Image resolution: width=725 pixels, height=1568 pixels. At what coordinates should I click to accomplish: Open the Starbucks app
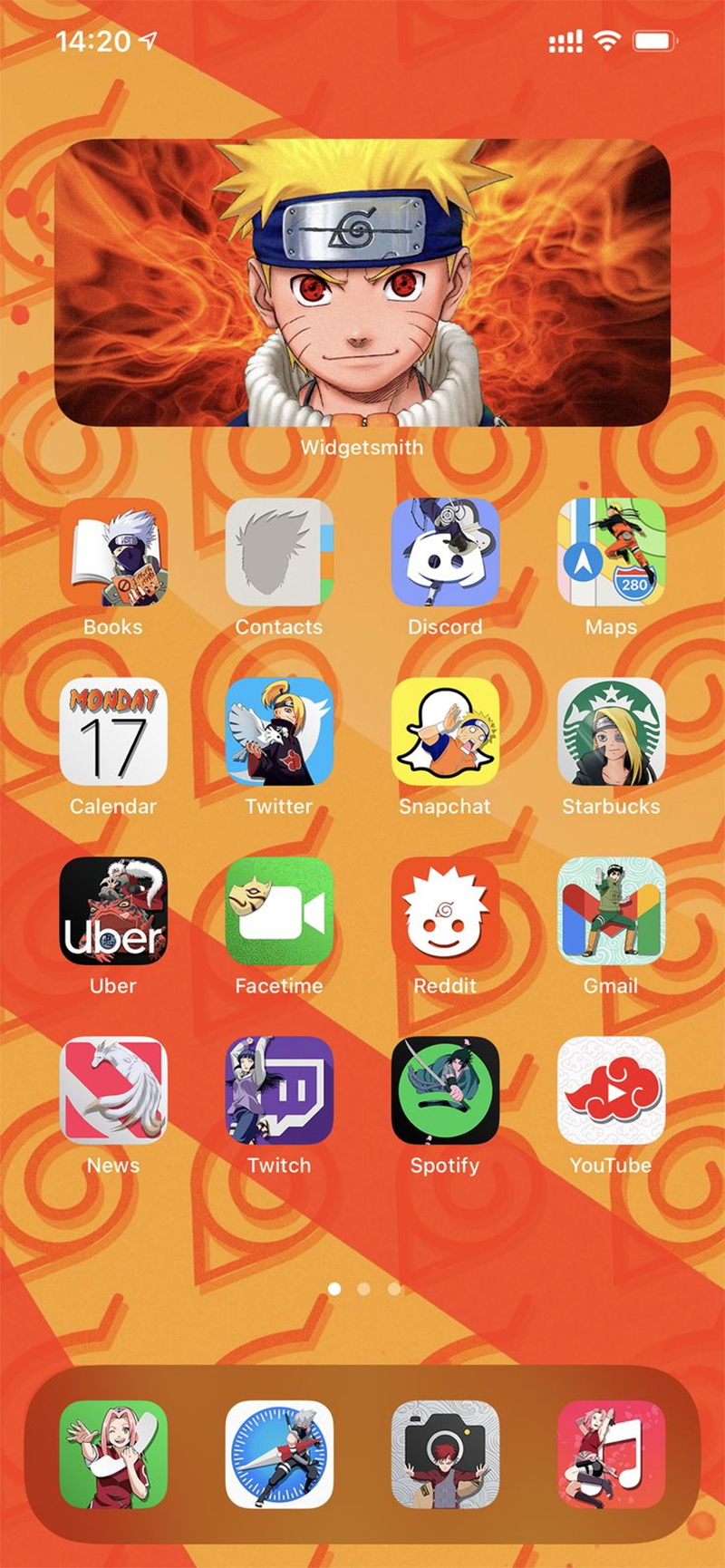point(611,732)
